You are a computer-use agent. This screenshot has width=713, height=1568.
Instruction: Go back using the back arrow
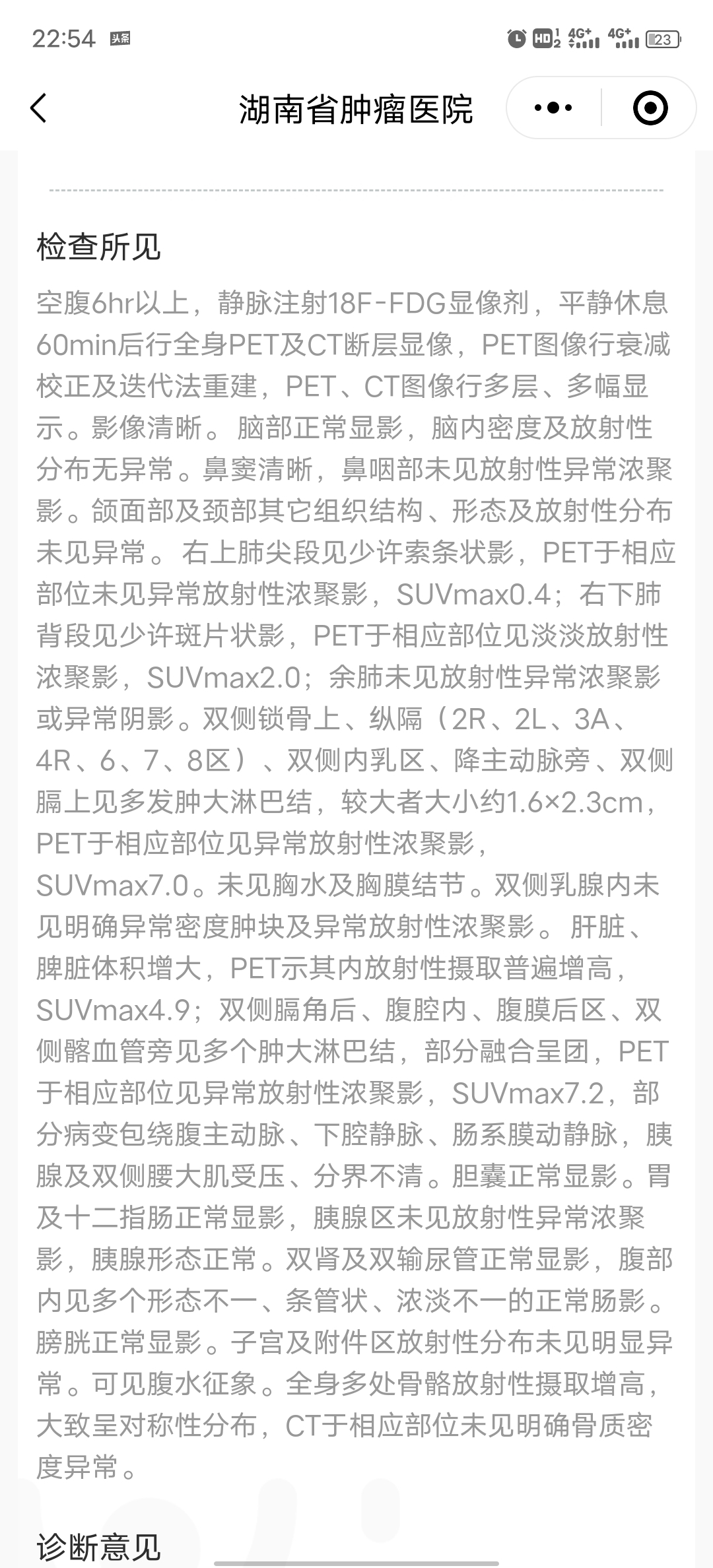[x=39, y=108]
